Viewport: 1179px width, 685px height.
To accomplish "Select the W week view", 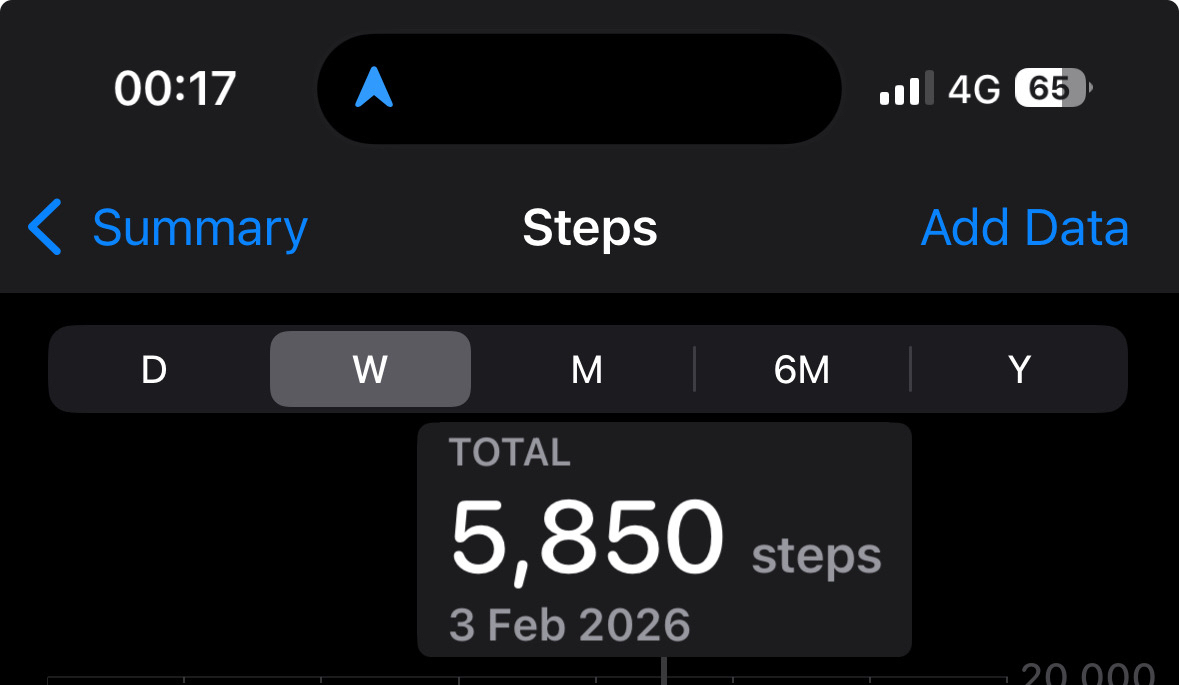I will tap(370, 370).
